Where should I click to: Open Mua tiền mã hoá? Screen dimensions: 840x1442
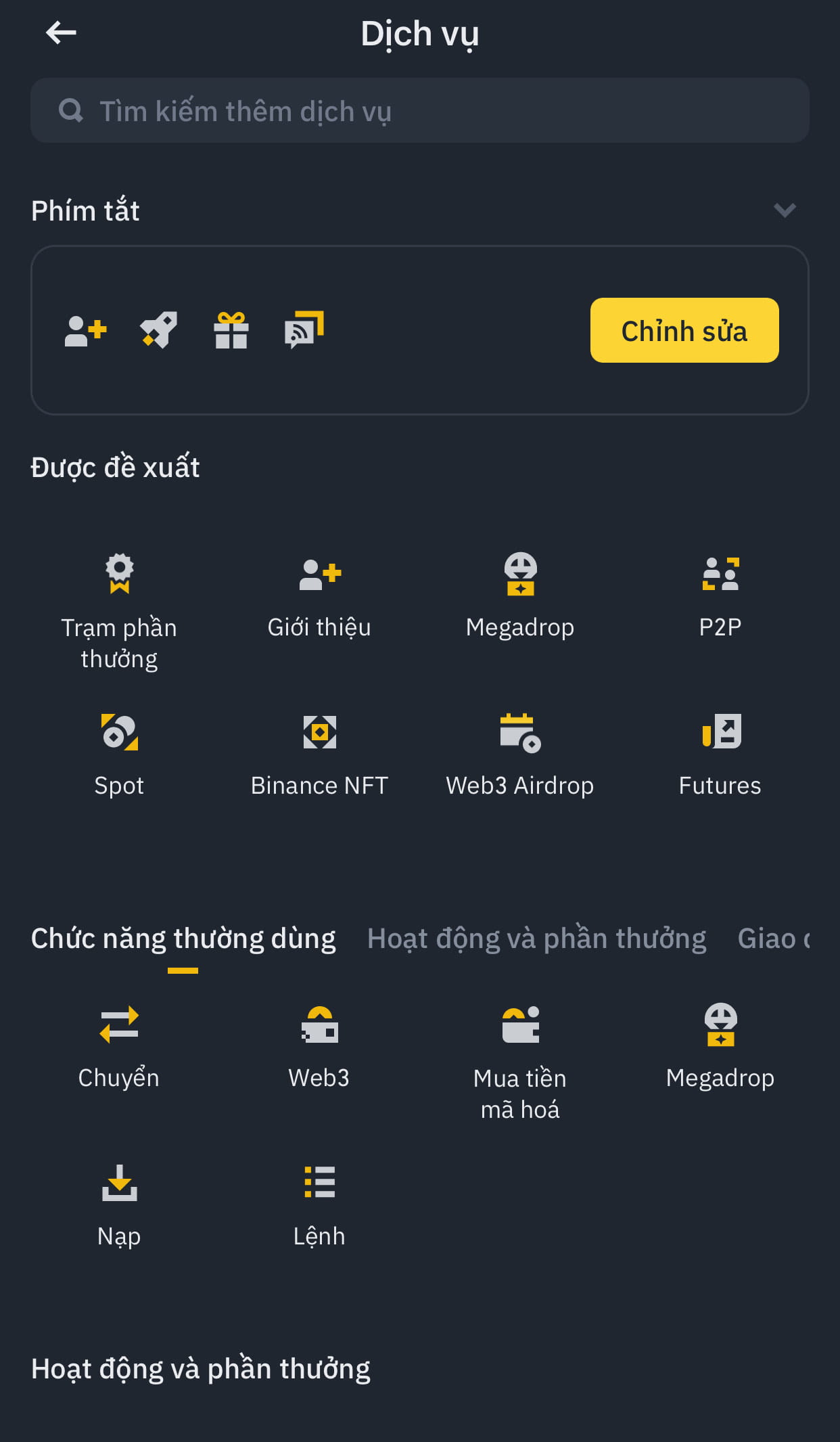coord(519,1059)
